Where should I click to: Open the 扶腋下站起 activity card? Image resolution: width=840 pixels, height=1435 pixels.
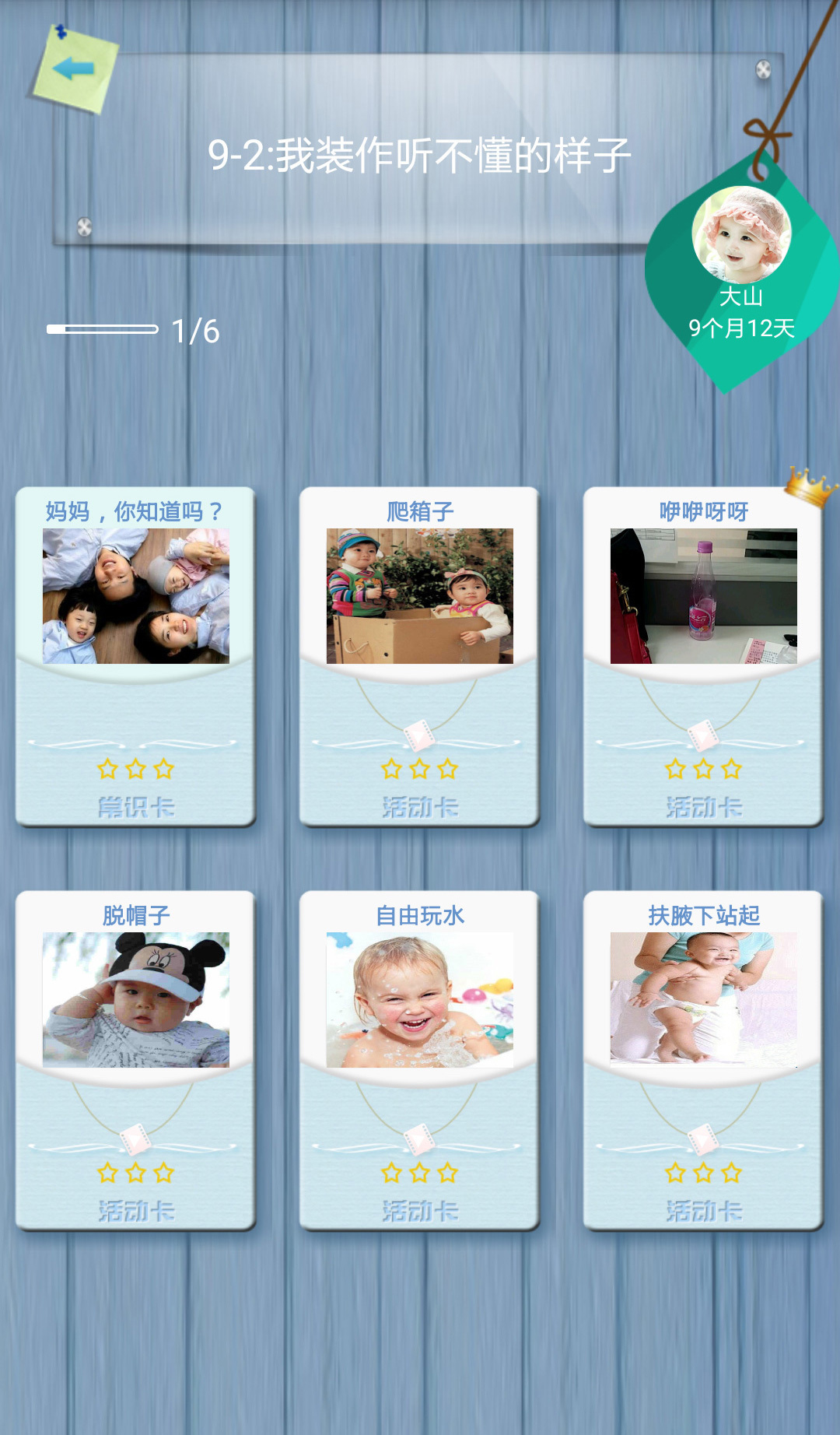tap(703, 1059)
